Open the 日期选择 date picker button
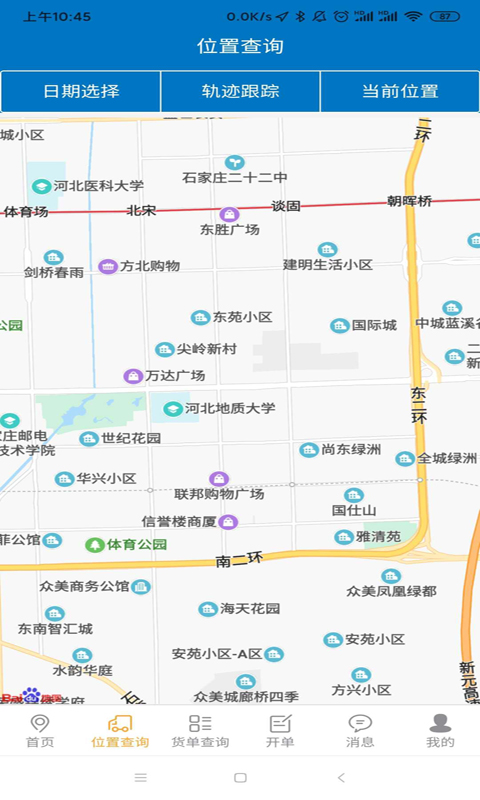Viewport: 480px width, 800px height. tap(81, 91)
